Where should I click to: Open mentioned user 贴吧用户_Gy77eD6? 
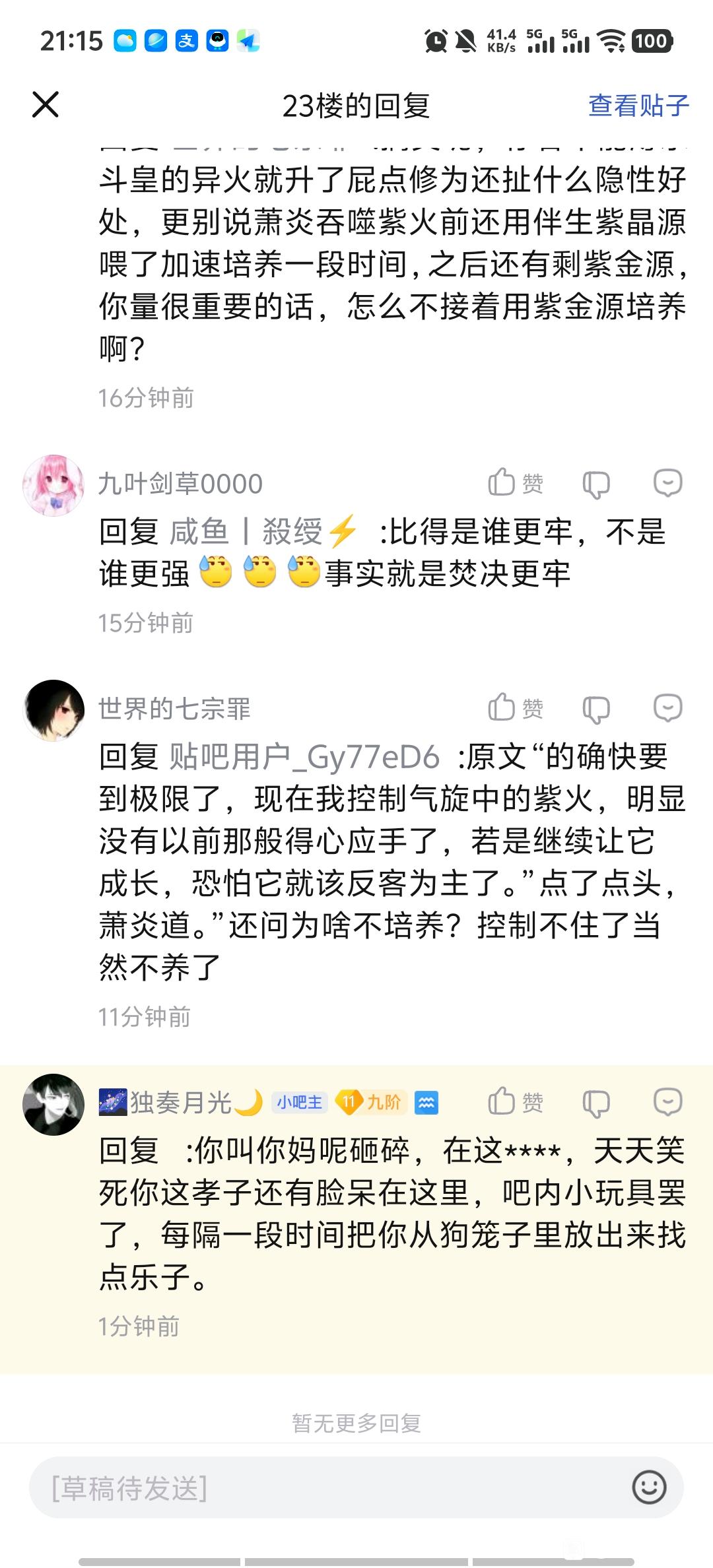(304, 757)
